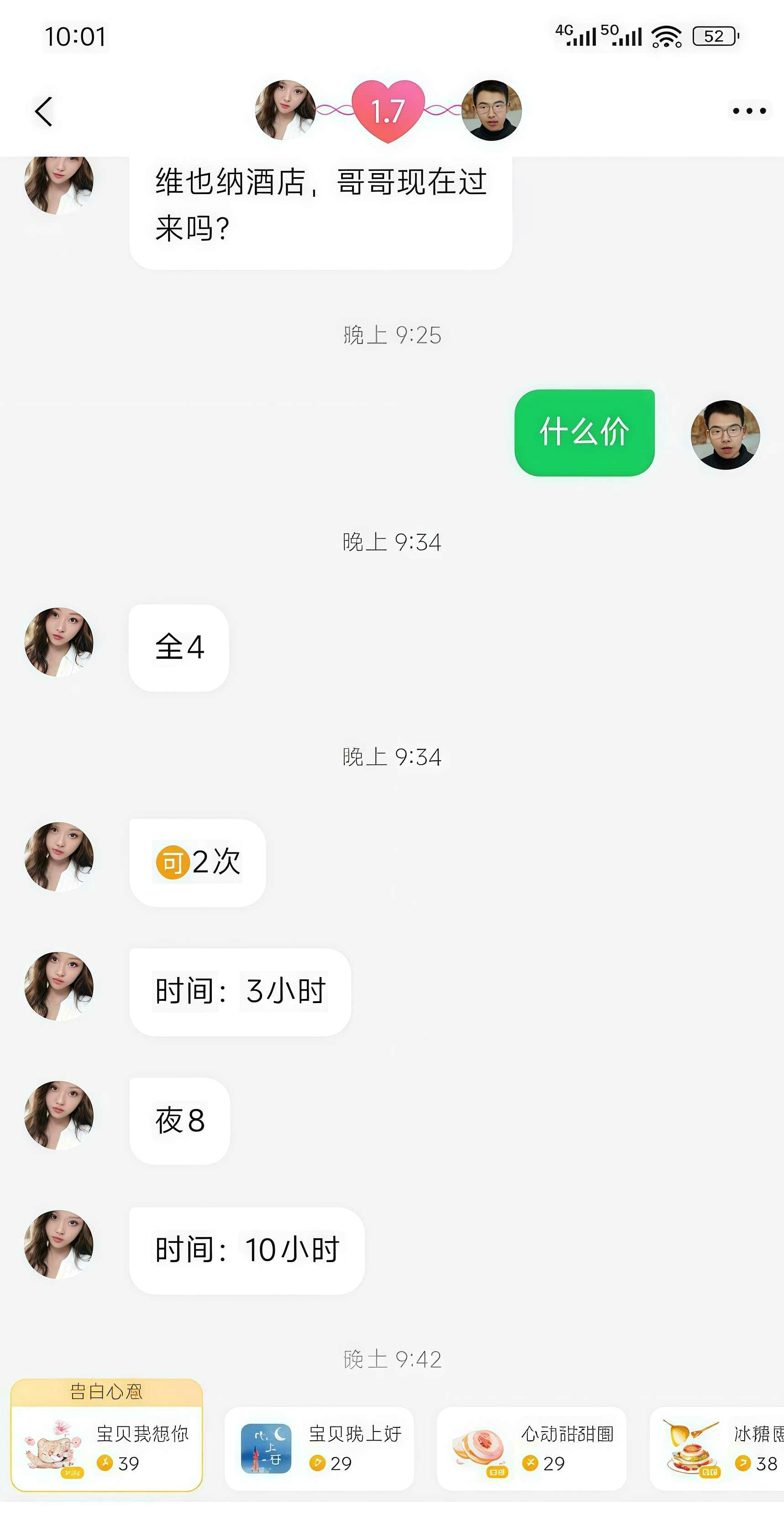Screen dimensions: 784x1516
Task: Open the three-dot overflow menu
Action: click(749, 111)
